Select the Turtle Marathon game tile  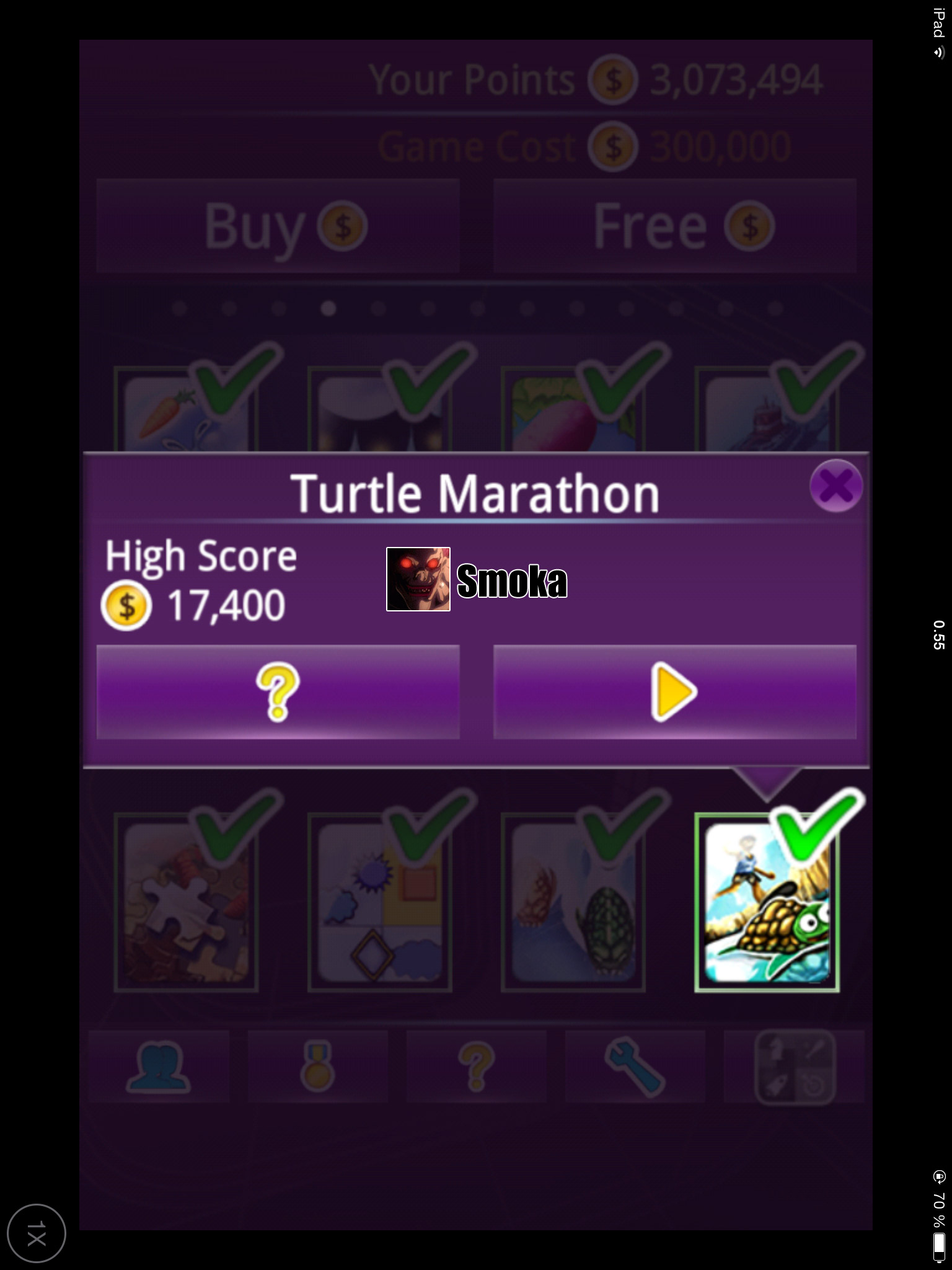click(767, 902)
